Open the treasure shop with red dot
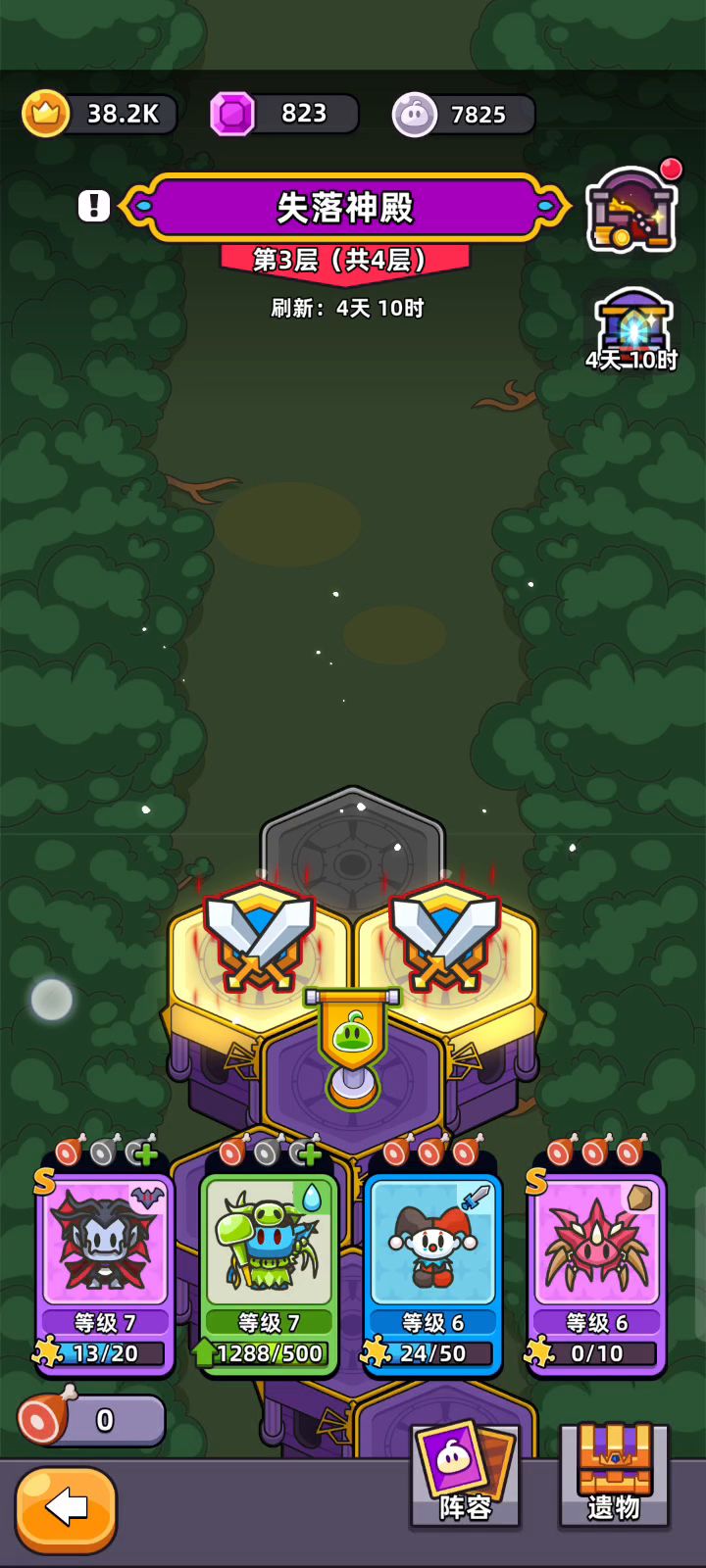 (x=631, y=211)
